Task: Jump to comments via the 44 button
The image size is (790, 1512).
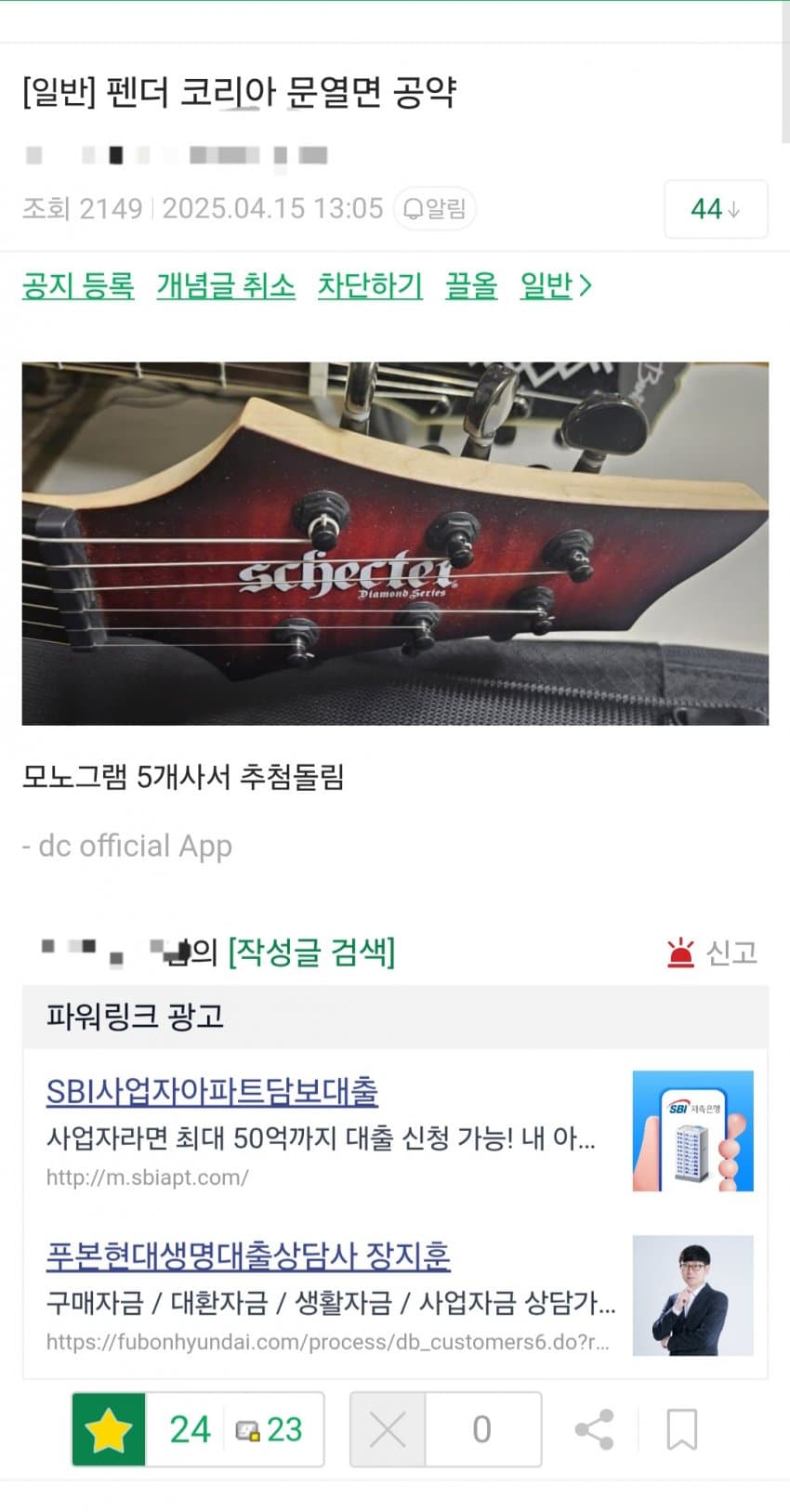Action: click(715, 209)
